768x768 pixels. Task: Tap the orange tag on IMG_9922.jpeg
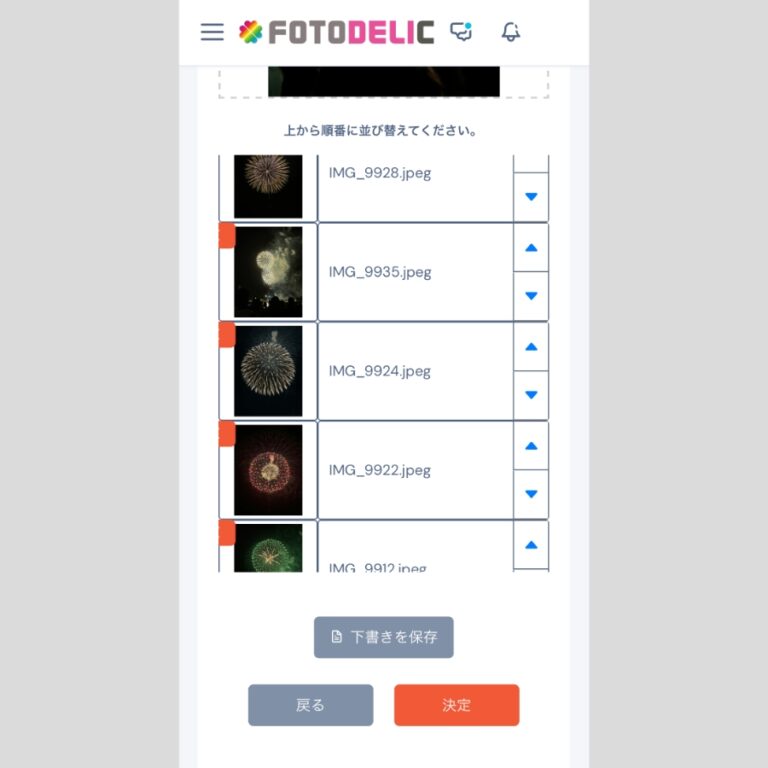pyautogui.click(x=226, y=433)
